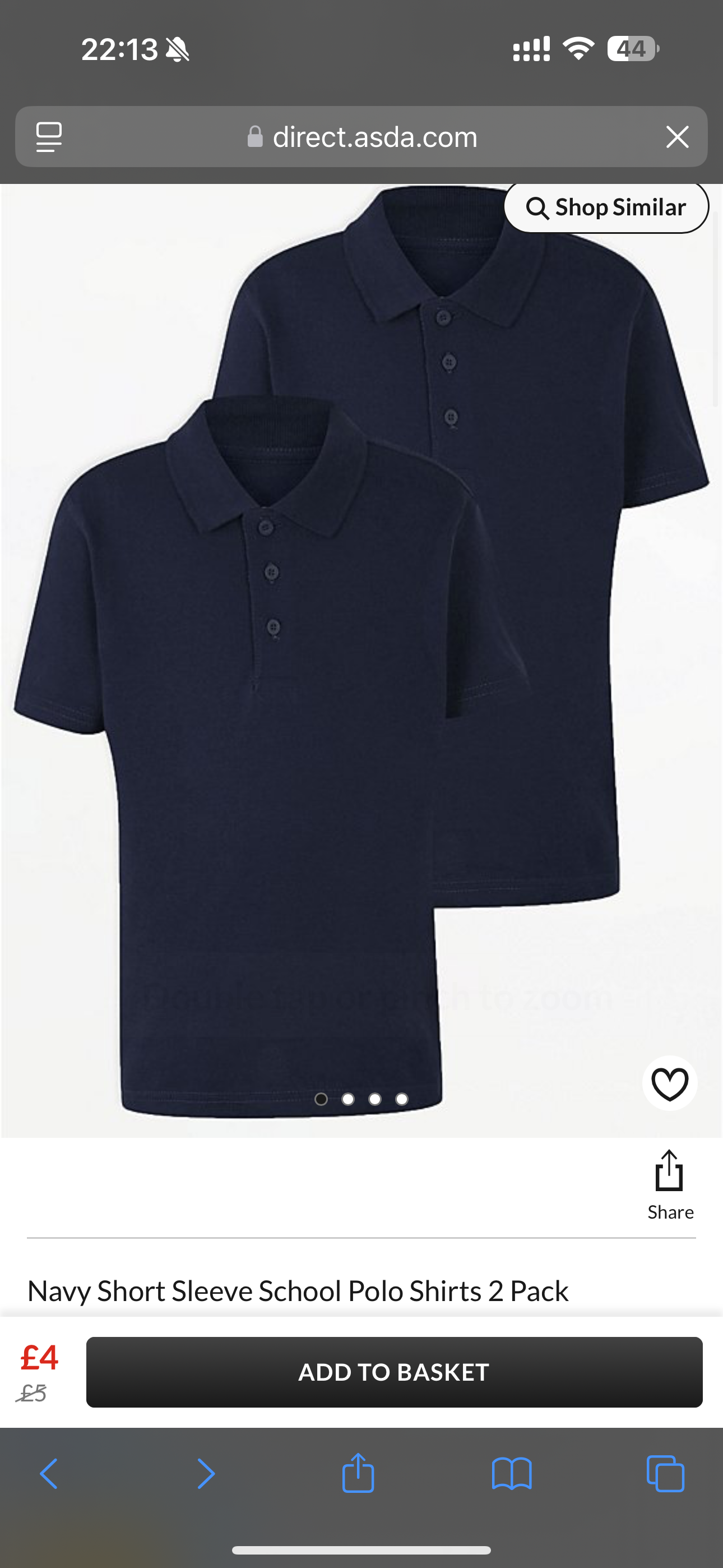Share this product

click(670, 1184)
